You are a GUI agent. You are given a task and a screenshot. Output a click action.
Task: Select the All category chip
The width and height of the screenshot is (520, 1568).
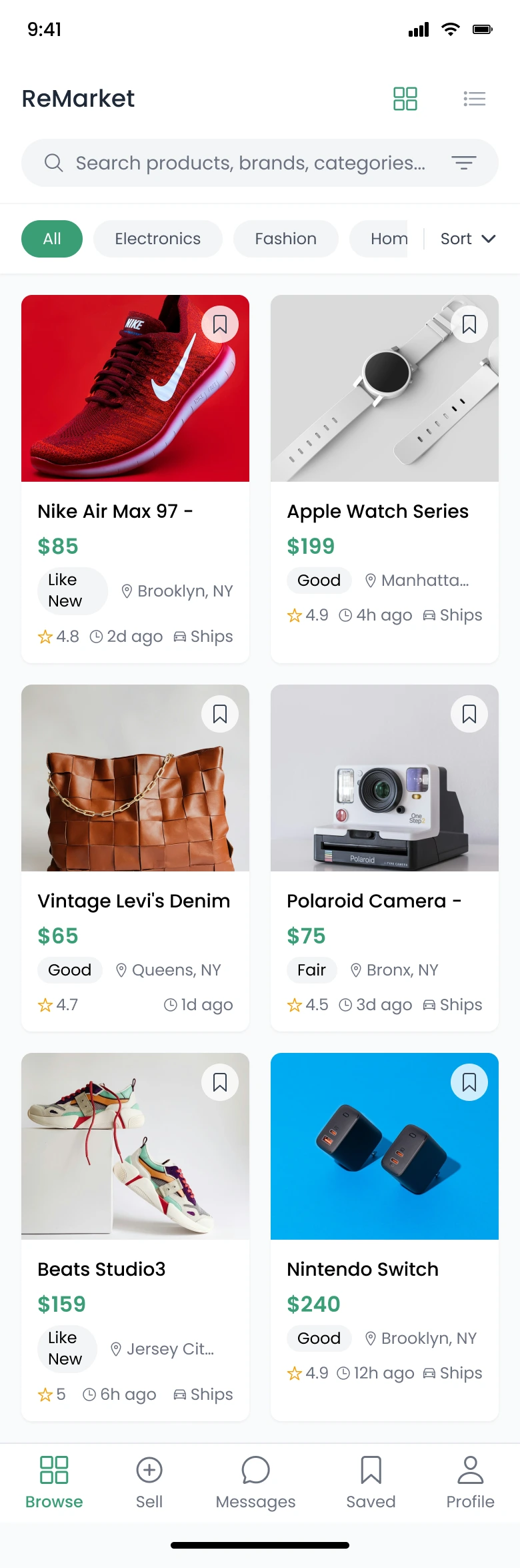(52, 239)
